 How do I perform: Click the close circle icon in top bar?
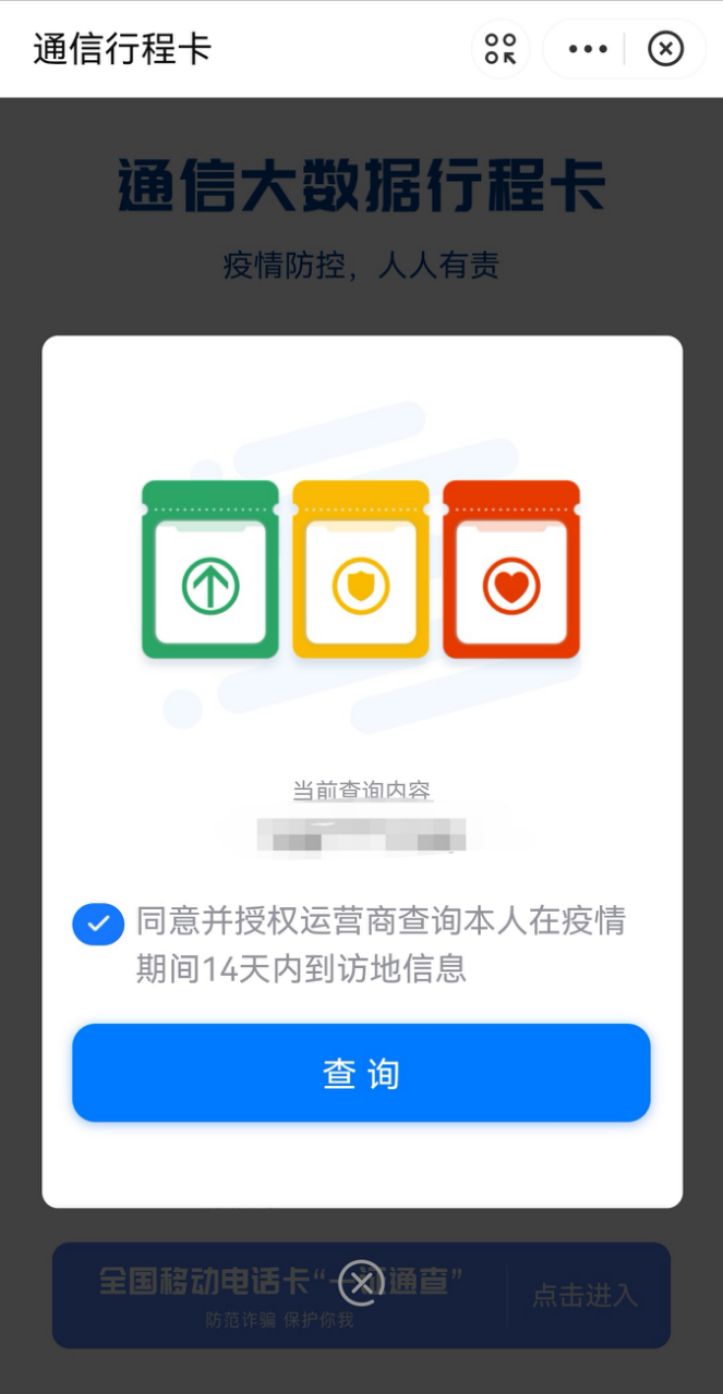(665, 48)
